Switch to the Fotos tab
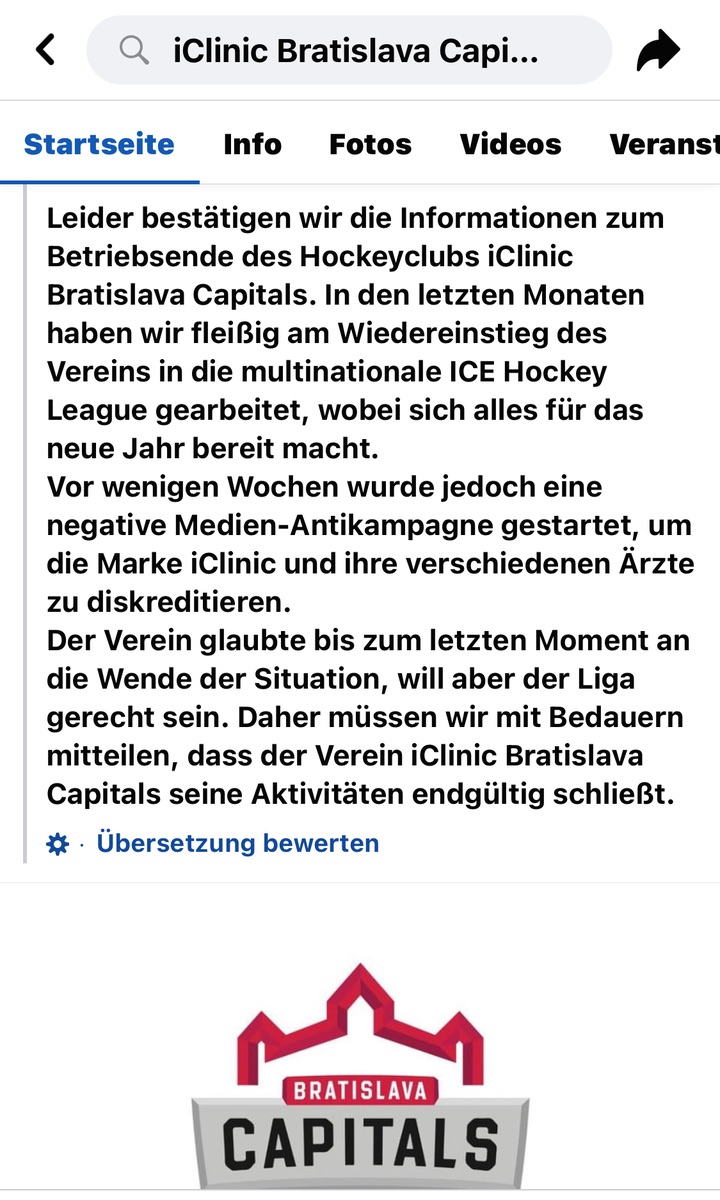Screen dimensions: 720x1200 point(370,144)
